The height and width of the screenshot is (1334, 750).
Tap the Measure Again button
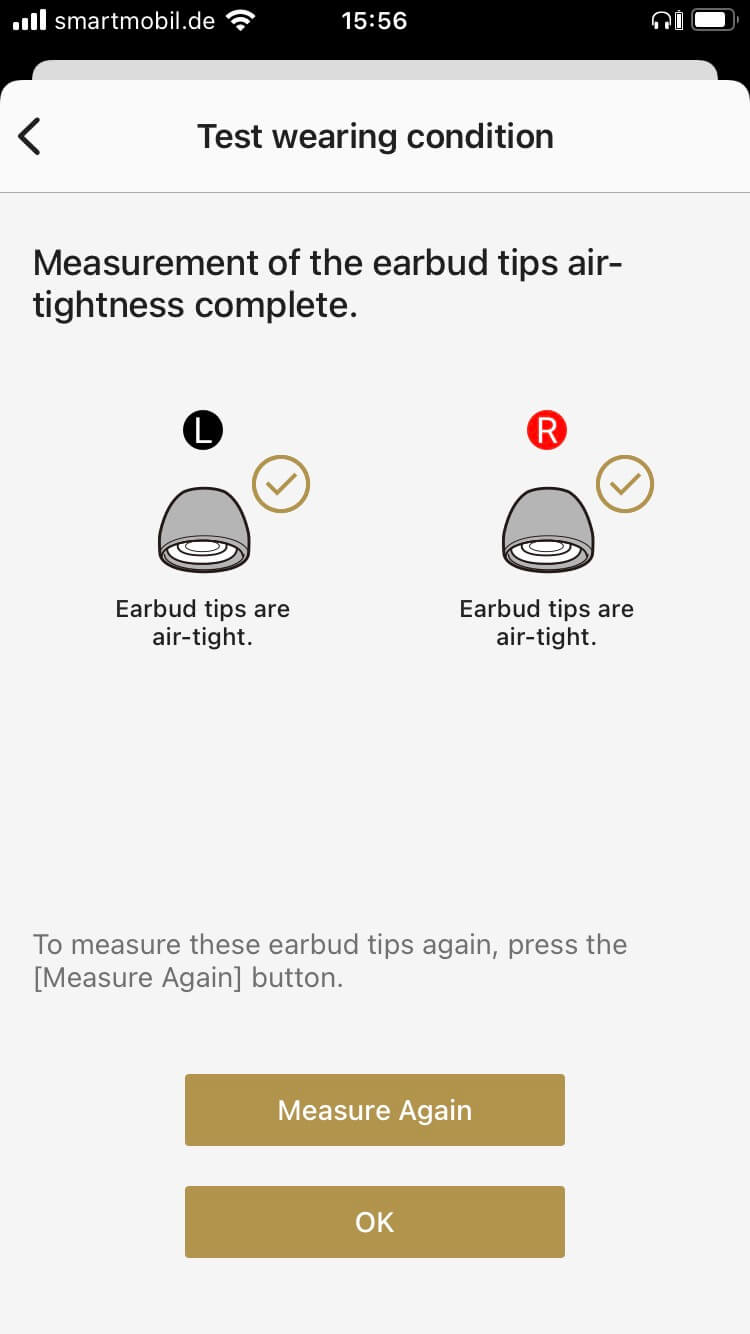point(375,1110)
